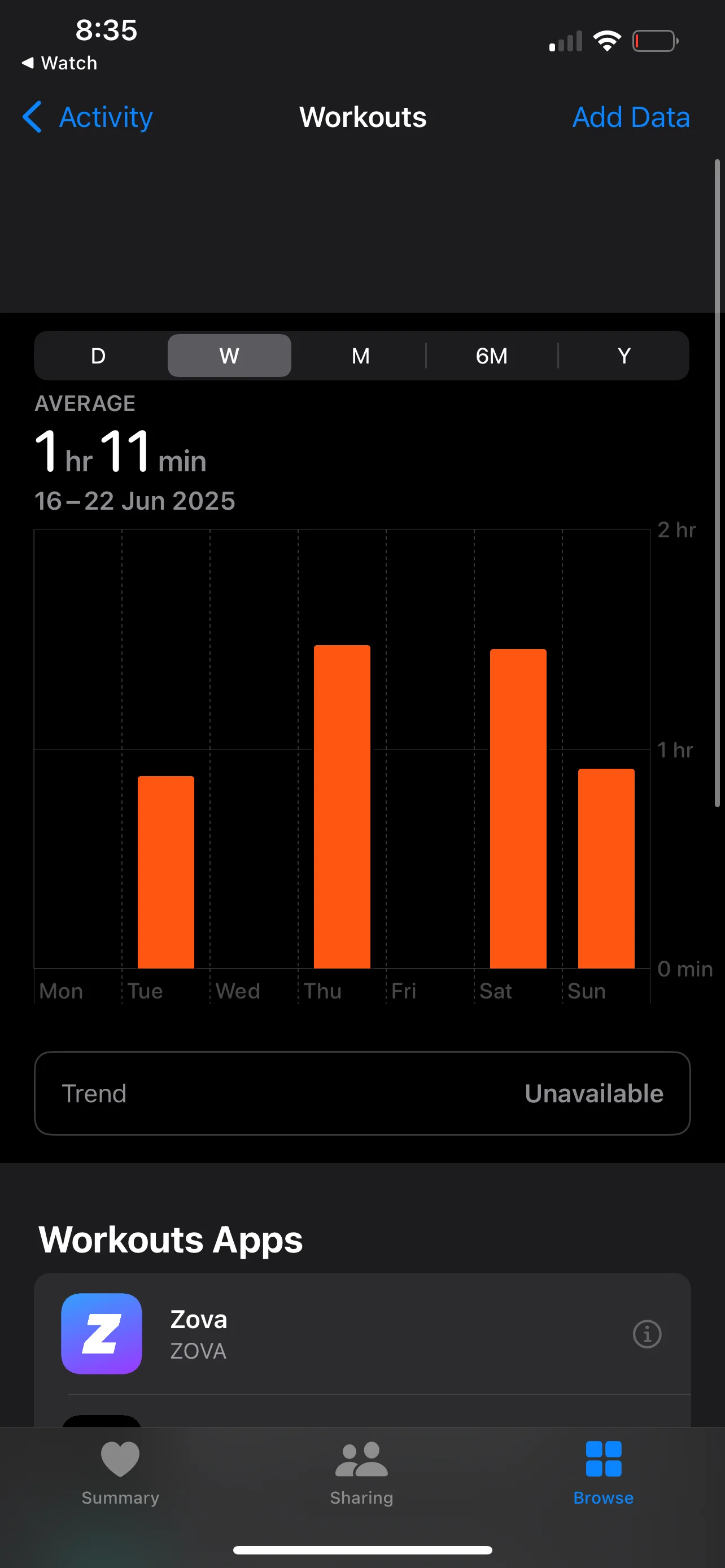Switch to the M month view

pos(360,356)
